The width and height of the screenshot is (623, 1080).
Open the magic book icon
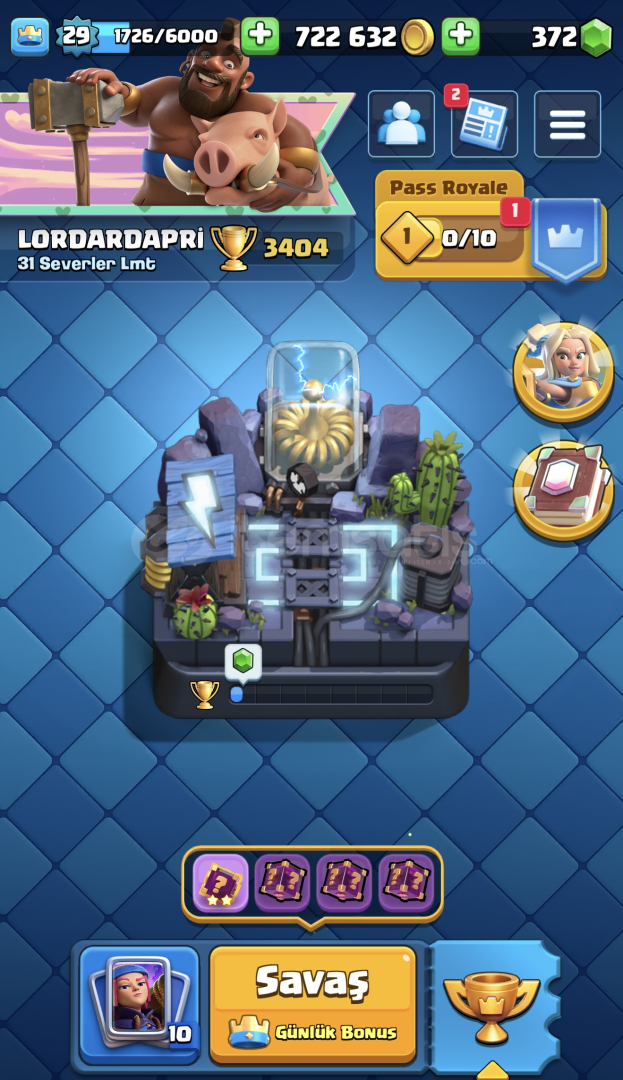point(563,490)
